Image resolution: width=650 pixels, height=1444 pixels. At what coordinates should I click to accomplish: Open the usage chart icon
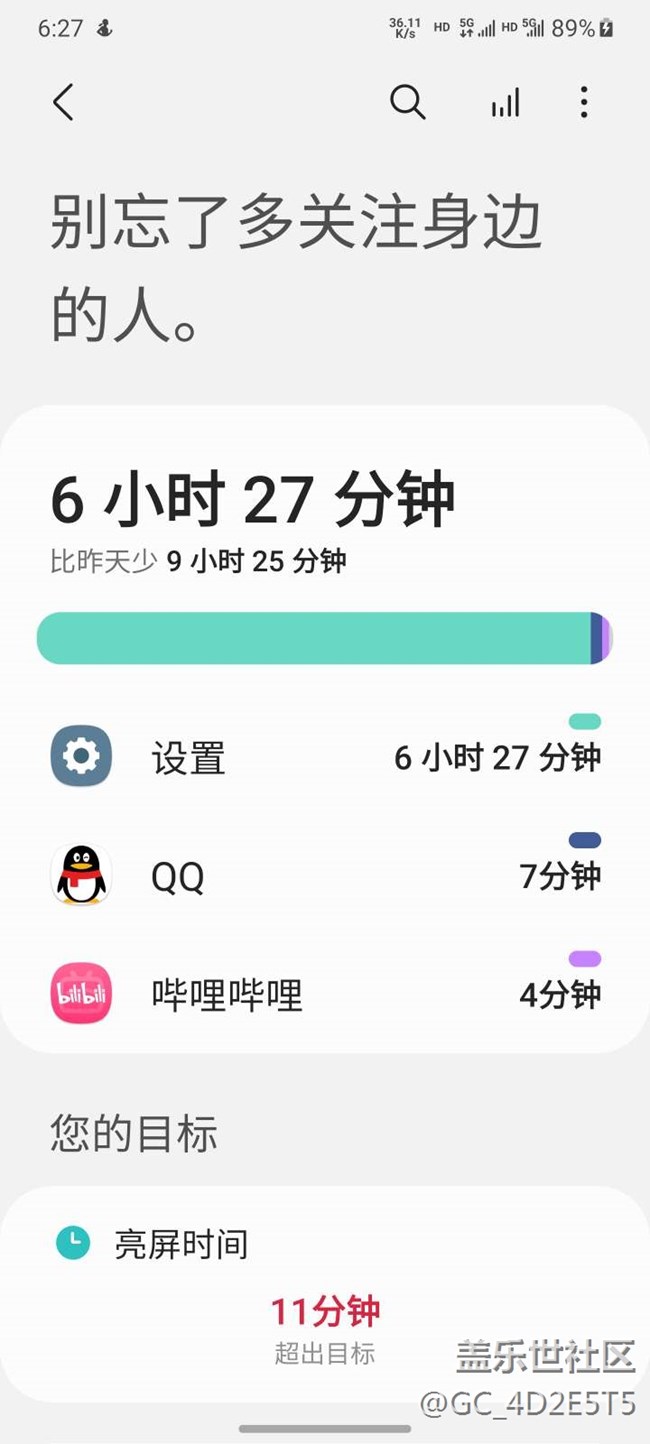coord(505,102)
